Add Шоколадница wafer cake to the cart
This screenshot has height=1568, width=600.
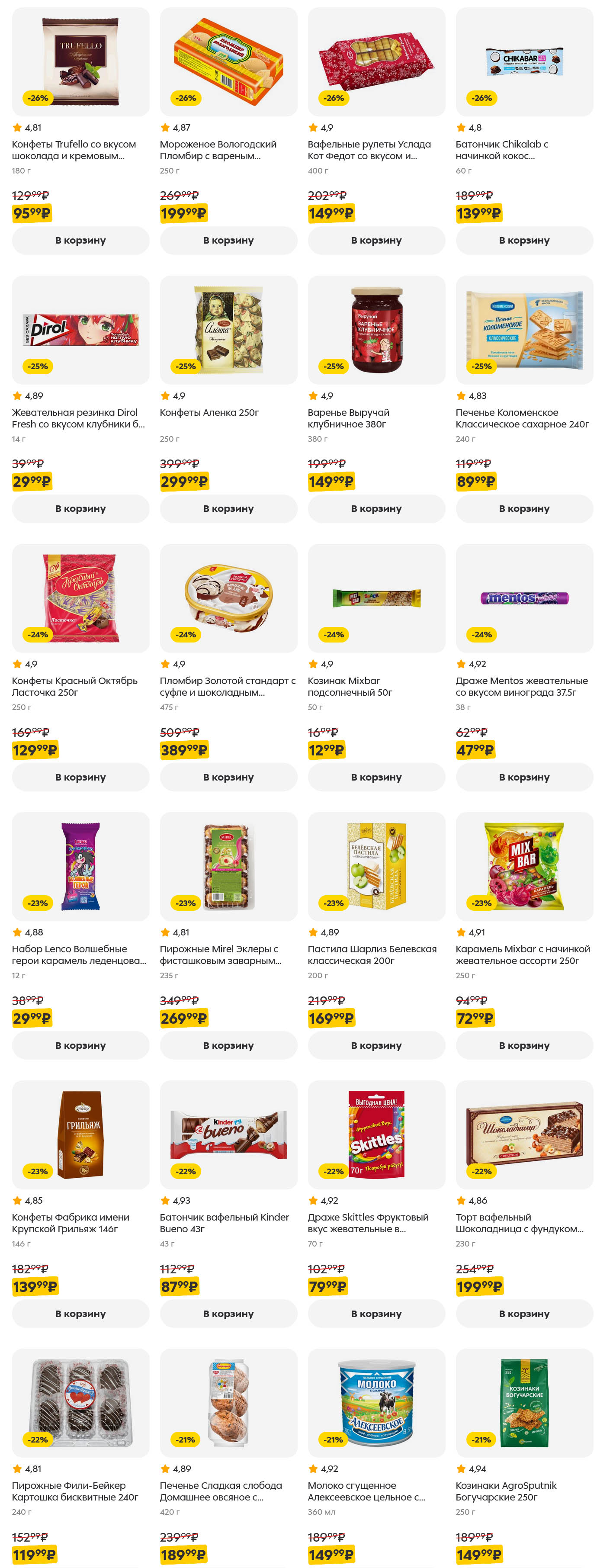point(524,1314)
